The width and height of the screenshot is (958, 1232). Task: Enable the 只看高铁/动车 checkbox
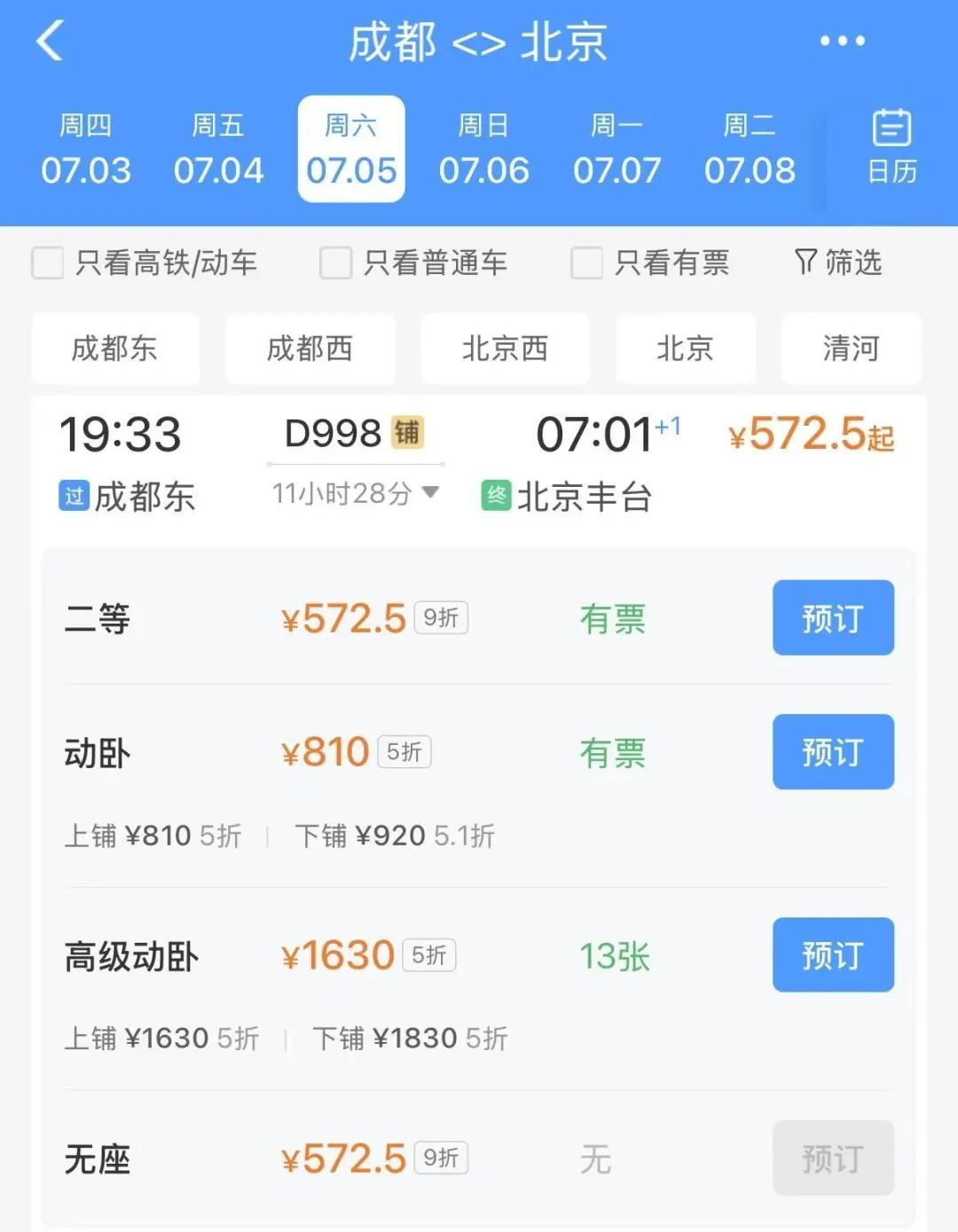coord(47,263)
